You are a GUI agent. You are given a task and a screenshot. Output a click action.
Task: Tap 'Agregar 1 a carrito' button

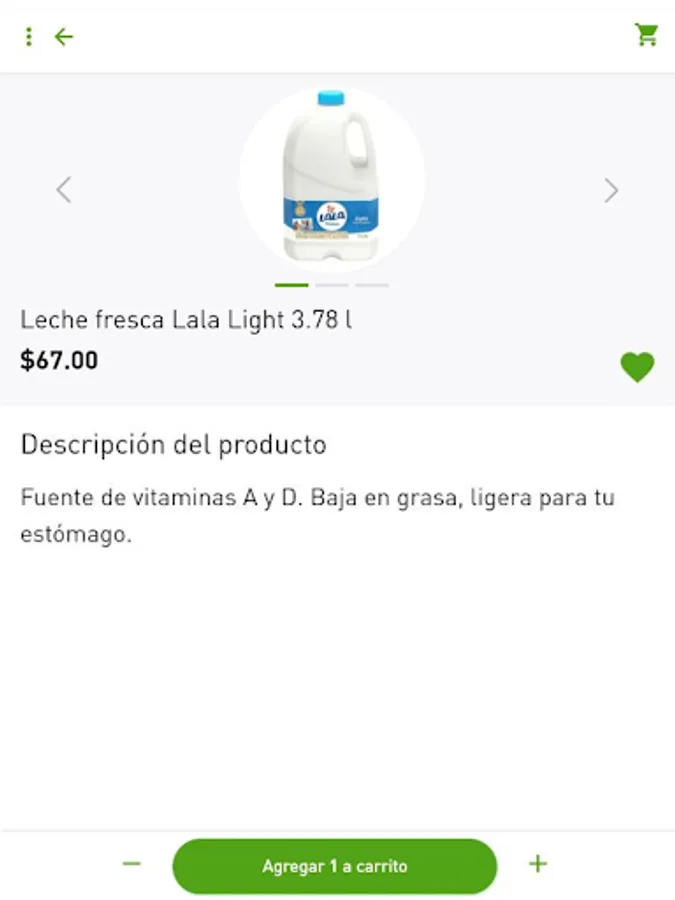334,866
